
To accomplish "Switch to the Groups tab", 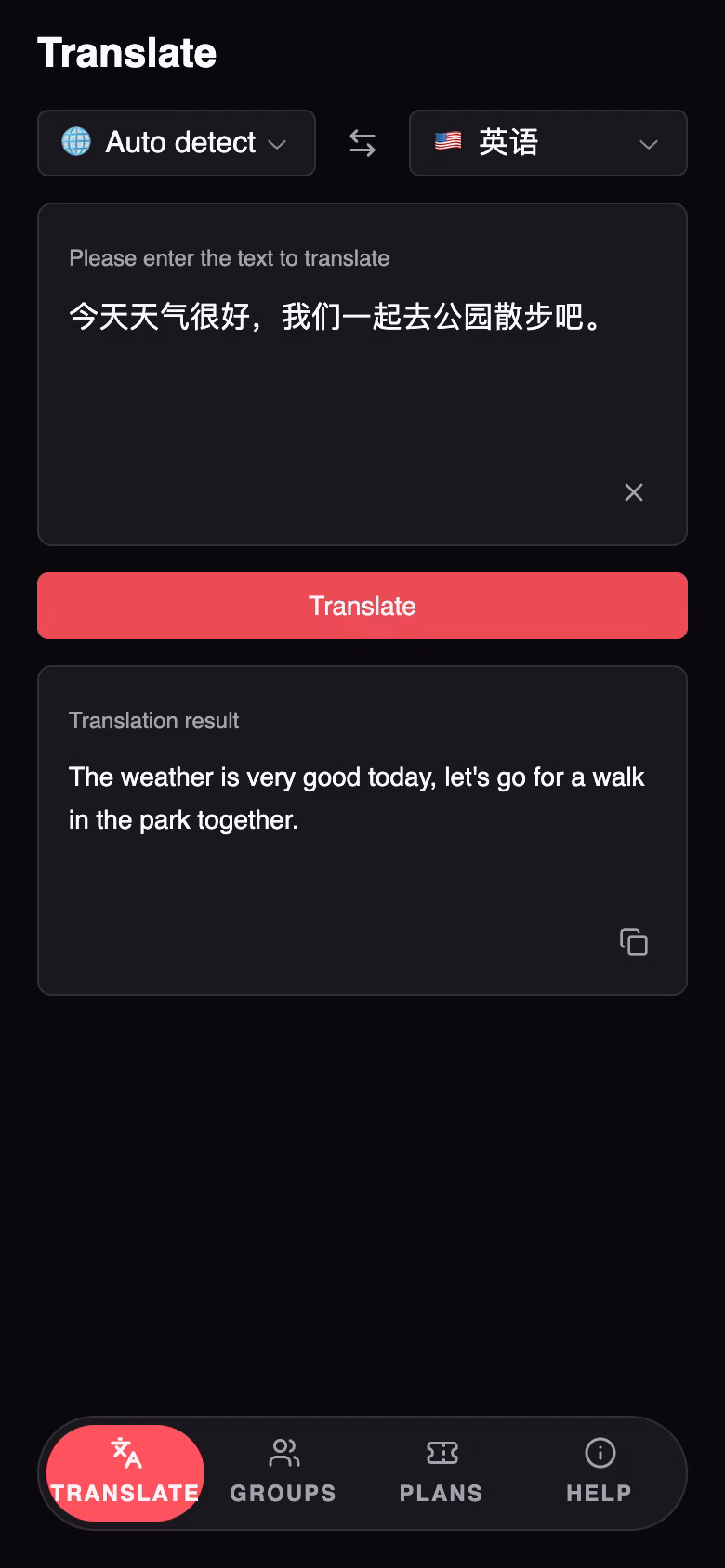I will pos(283,1472).
